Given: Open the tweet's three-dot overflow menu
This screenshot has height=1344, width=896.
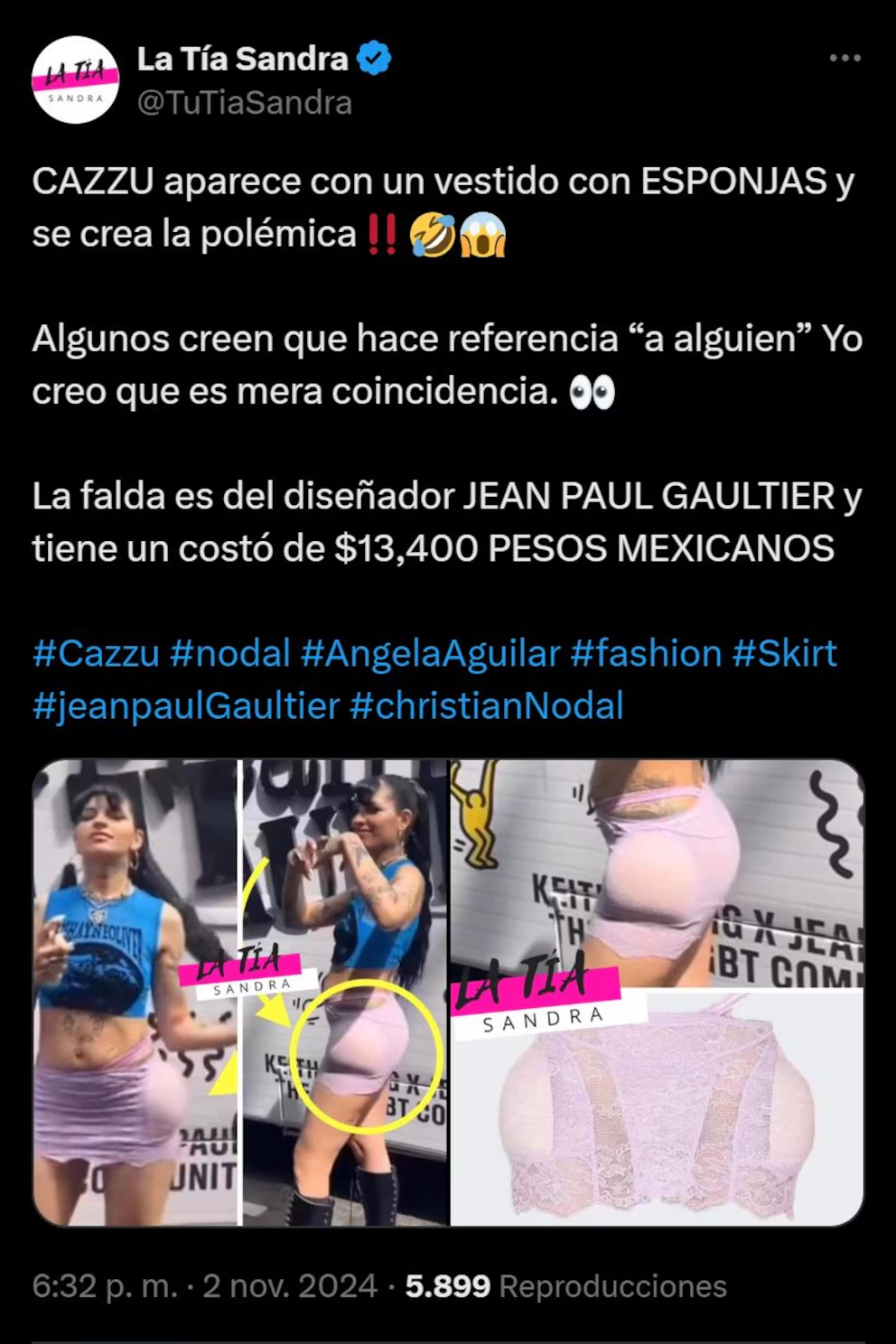Looking at the screenshot, I should tap(845, 59).
